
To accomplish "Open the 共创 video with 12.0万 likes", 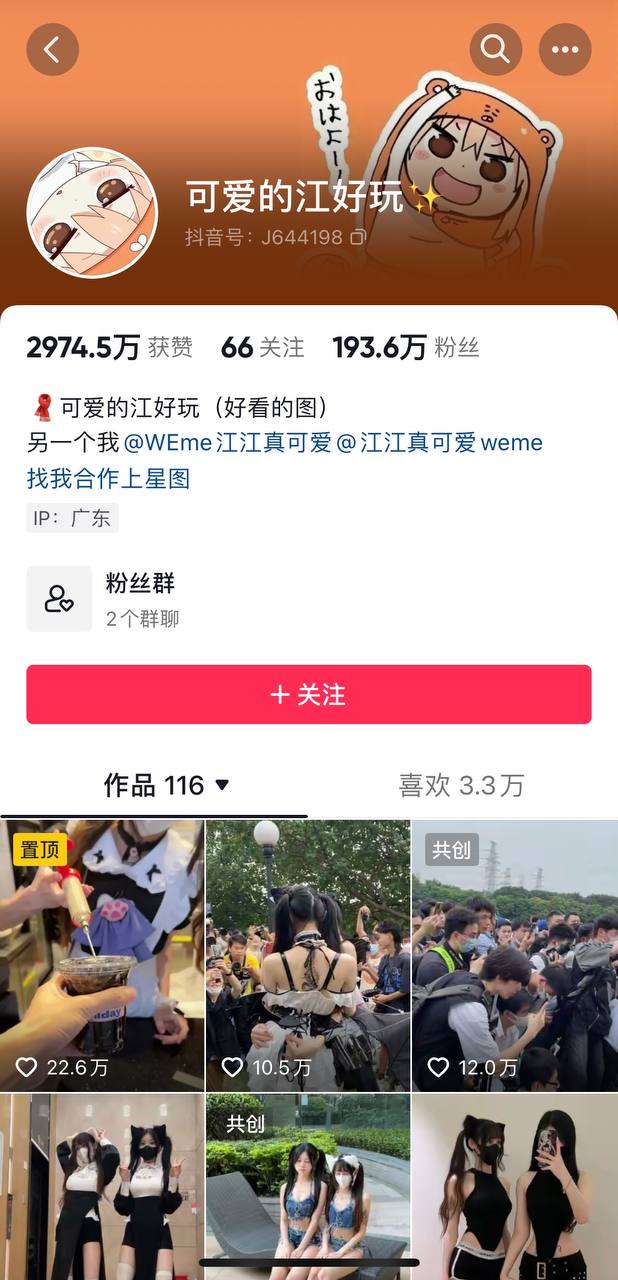I will (x=514, y=955).
